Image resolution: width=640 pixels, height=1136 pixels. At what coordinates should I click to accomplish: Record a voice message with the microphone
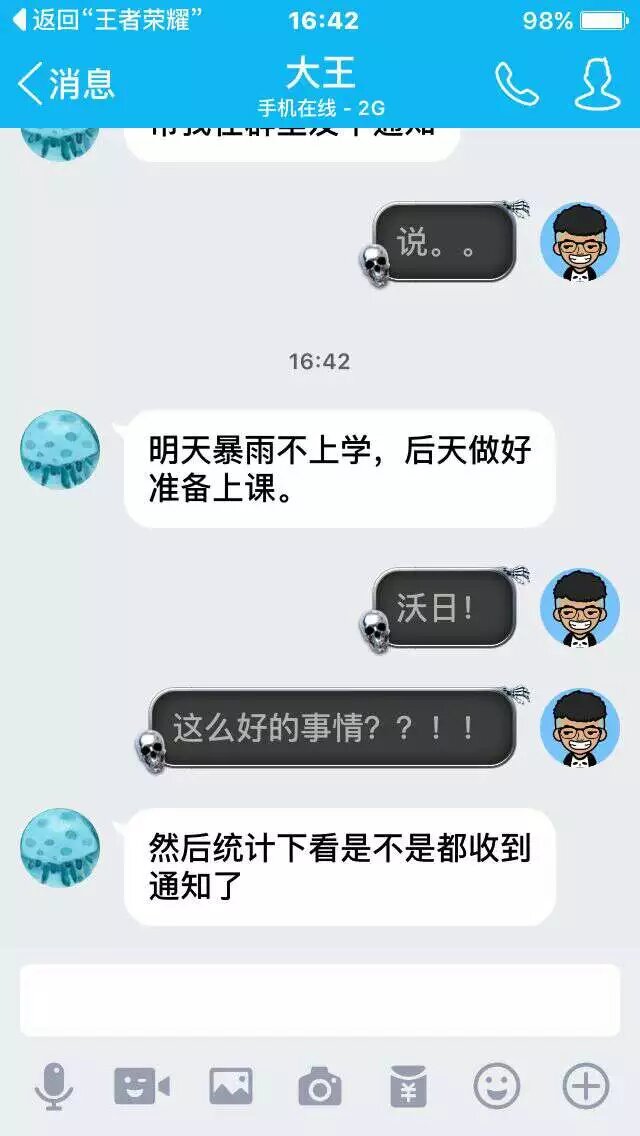click(x=53, y=1085)
